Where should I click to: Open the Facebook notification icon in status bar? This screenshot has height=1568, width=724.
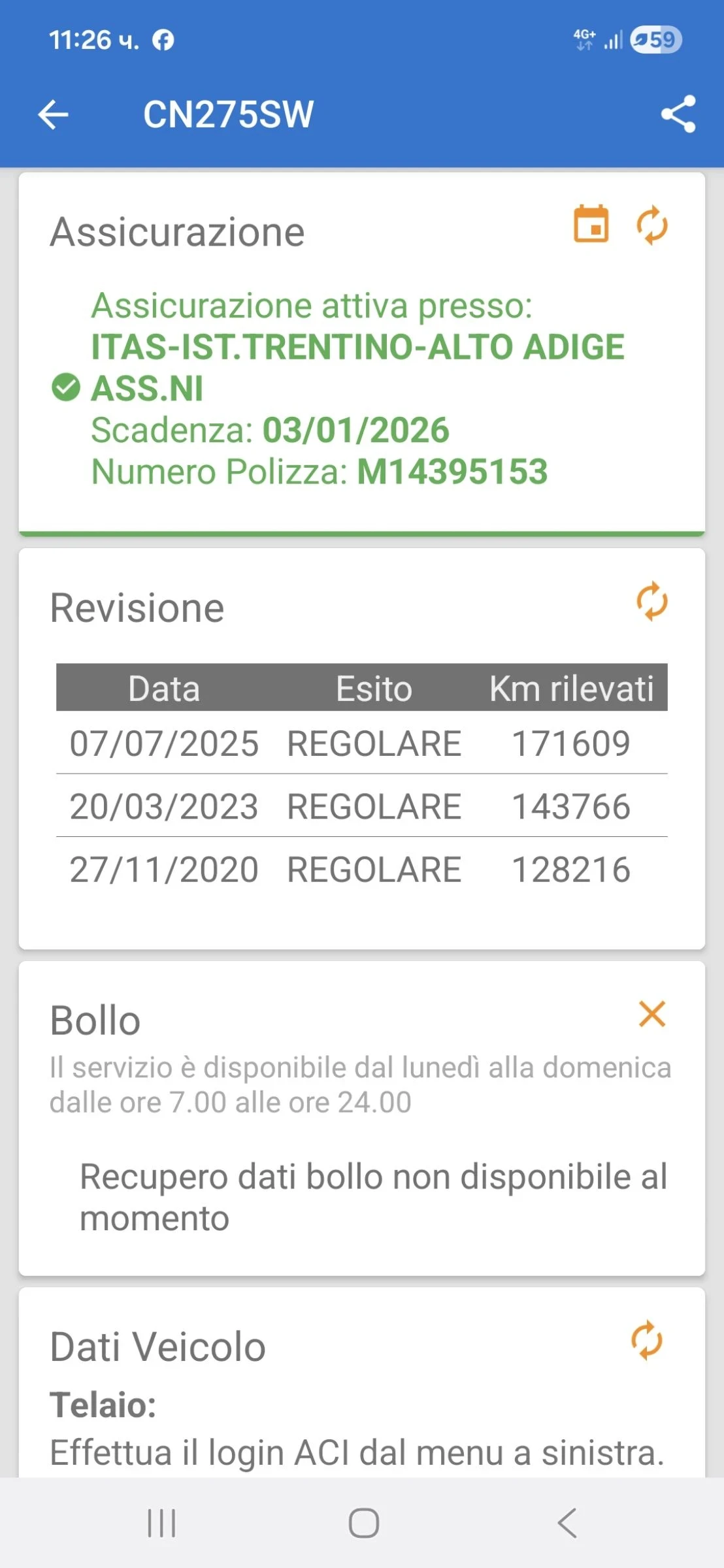[x=164, y=40]
